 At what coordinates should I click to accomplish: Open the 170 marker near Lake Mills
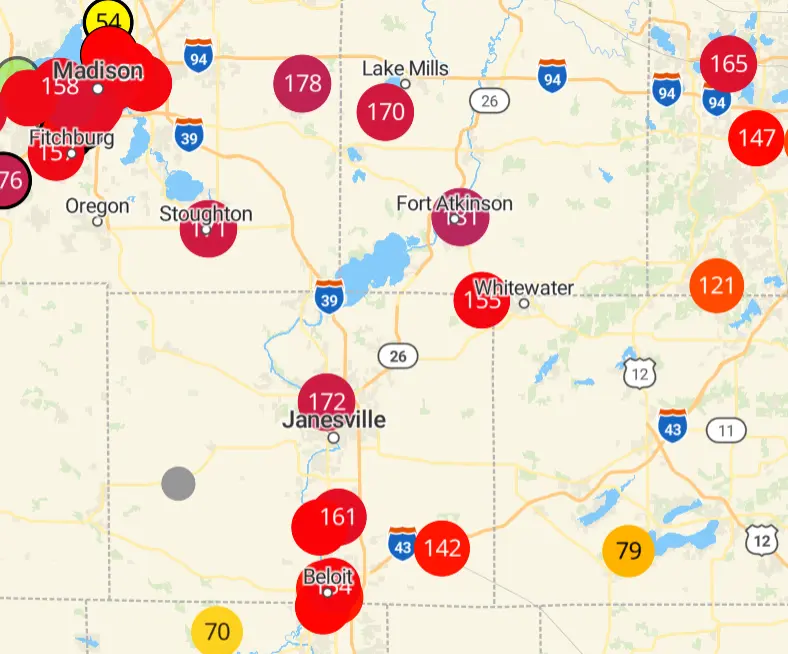click(x=385, y=111)
